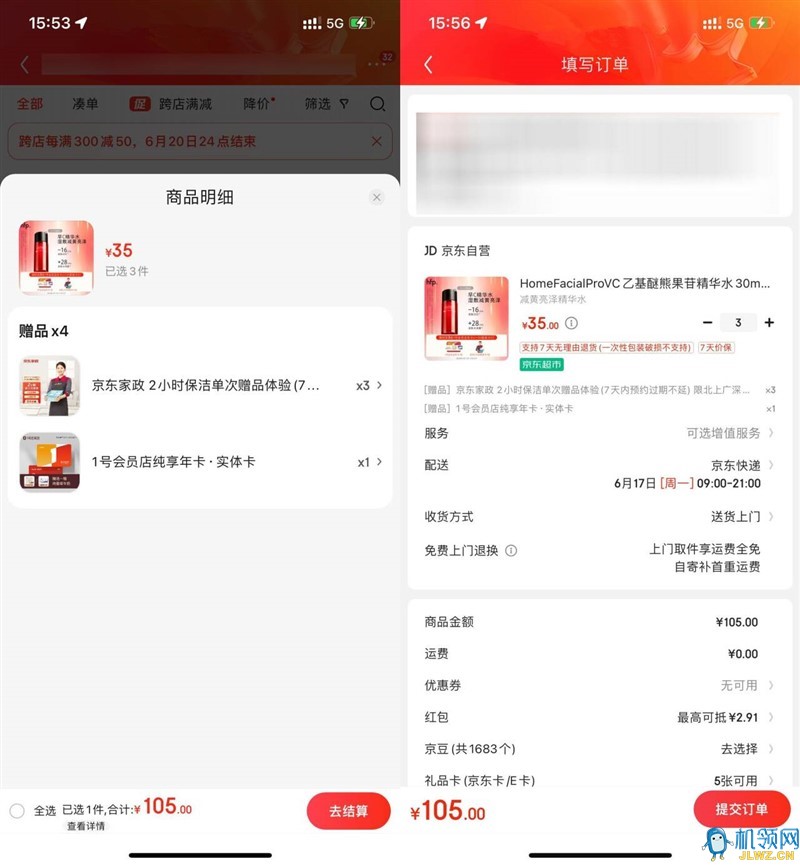Viewport: 800px width, 865px height.
Task: Open 红包 red packet row
Action: coord(598,717)
